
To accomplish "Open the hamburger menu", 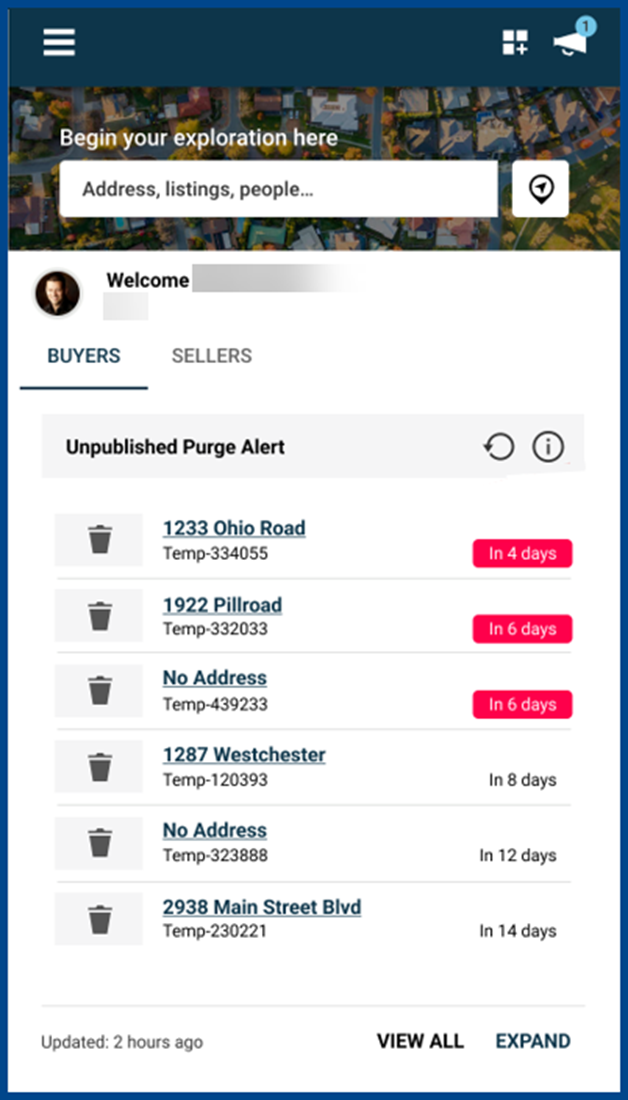I will [x=59, y=42].
